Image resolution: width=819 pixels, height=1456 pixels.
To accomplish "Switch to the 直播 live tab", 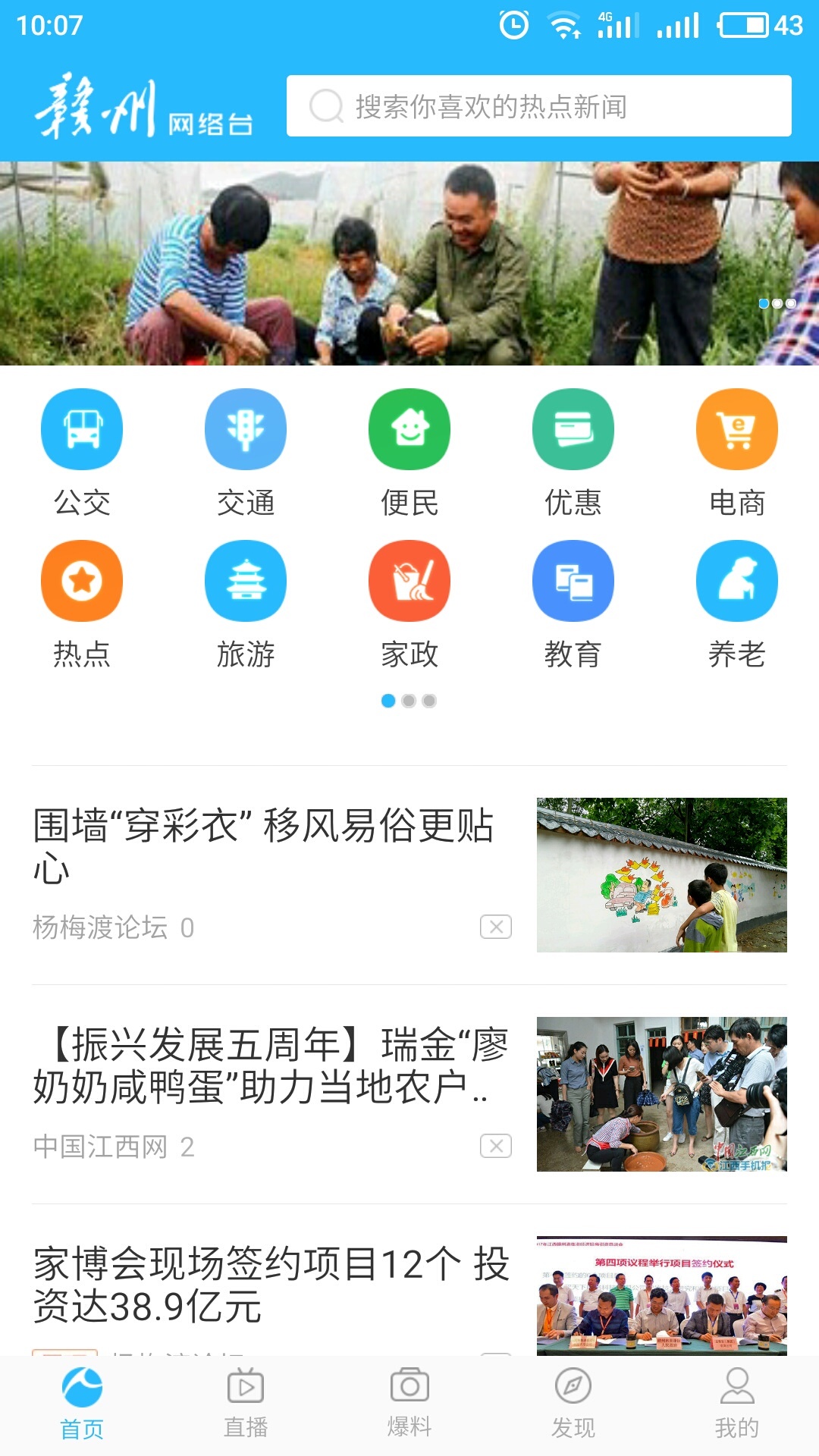I will (x=246, y=1404).
